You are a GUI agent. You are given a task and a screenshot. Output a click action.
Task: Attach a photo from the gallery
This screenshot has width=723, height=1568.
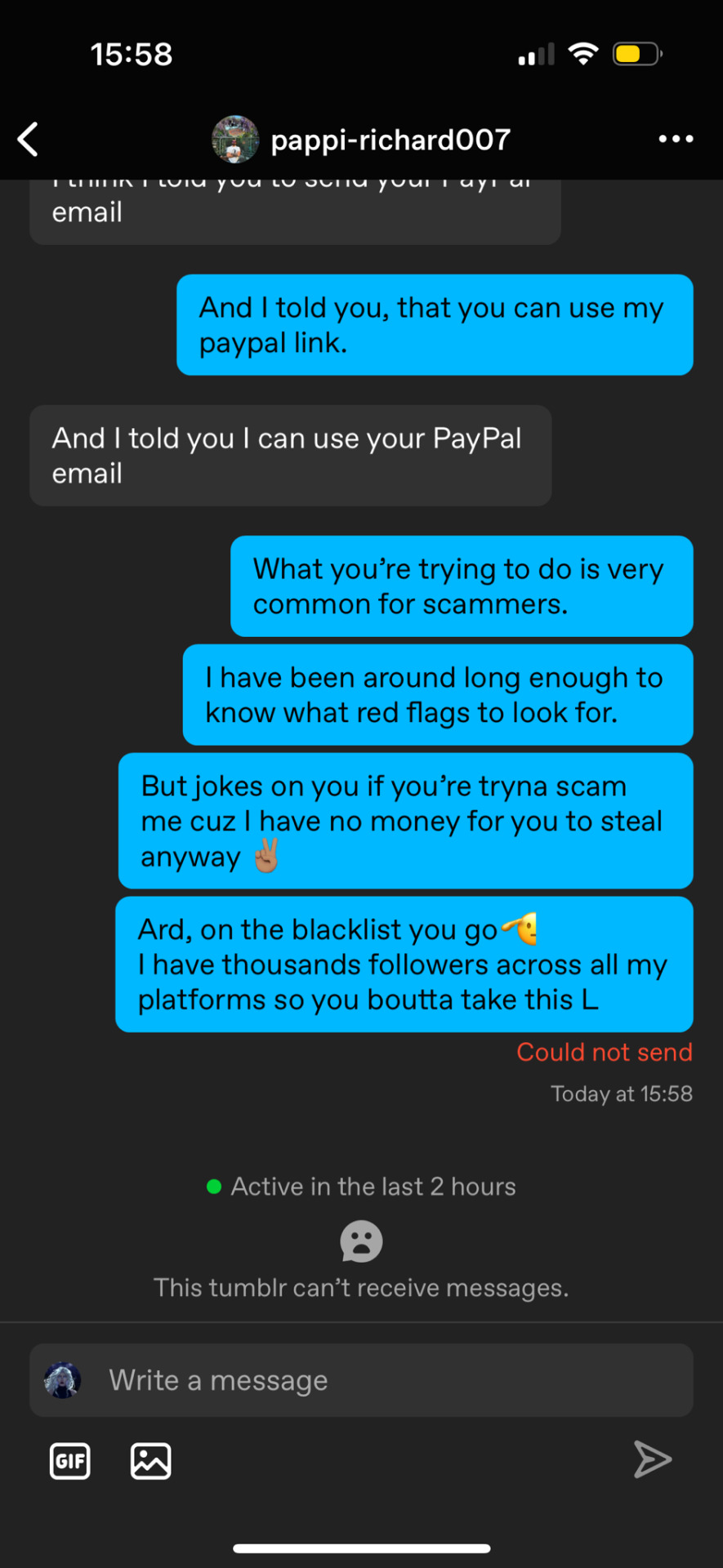151,1461
